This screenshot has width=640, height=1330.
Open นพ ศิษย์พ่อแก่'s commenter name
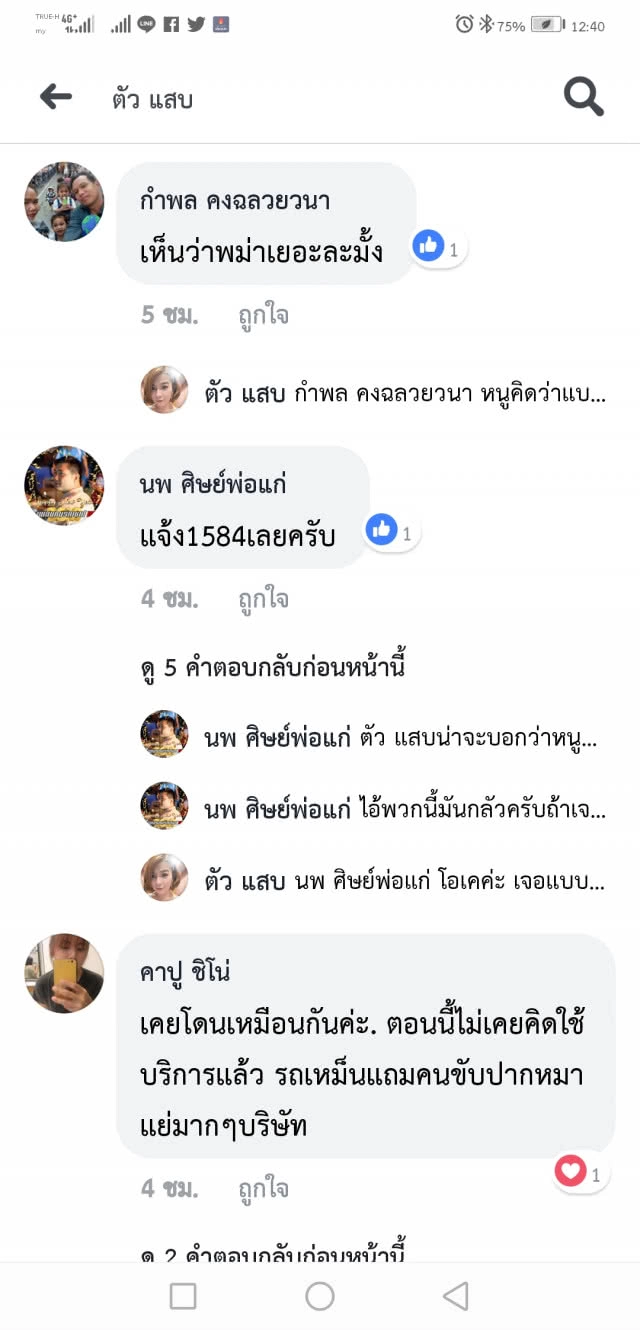tap(213, 485)
